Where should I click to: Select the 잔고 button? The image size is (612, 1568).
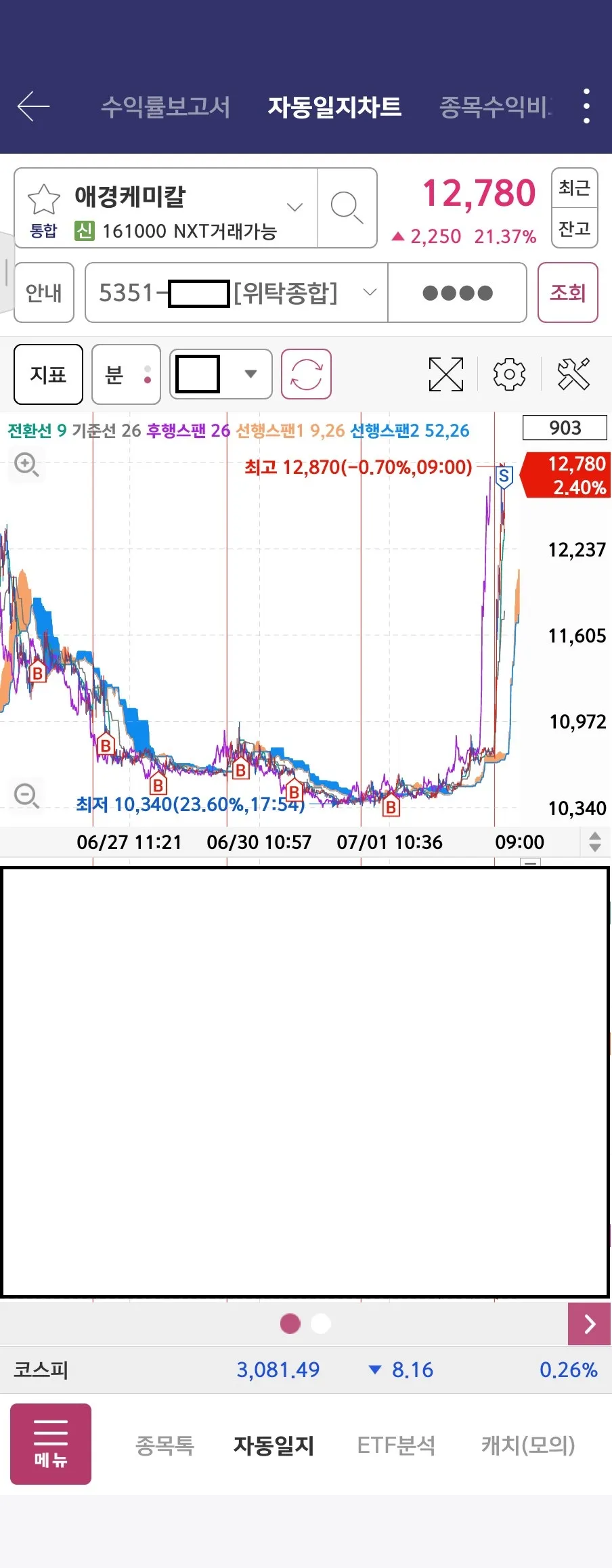click(574, 228)
